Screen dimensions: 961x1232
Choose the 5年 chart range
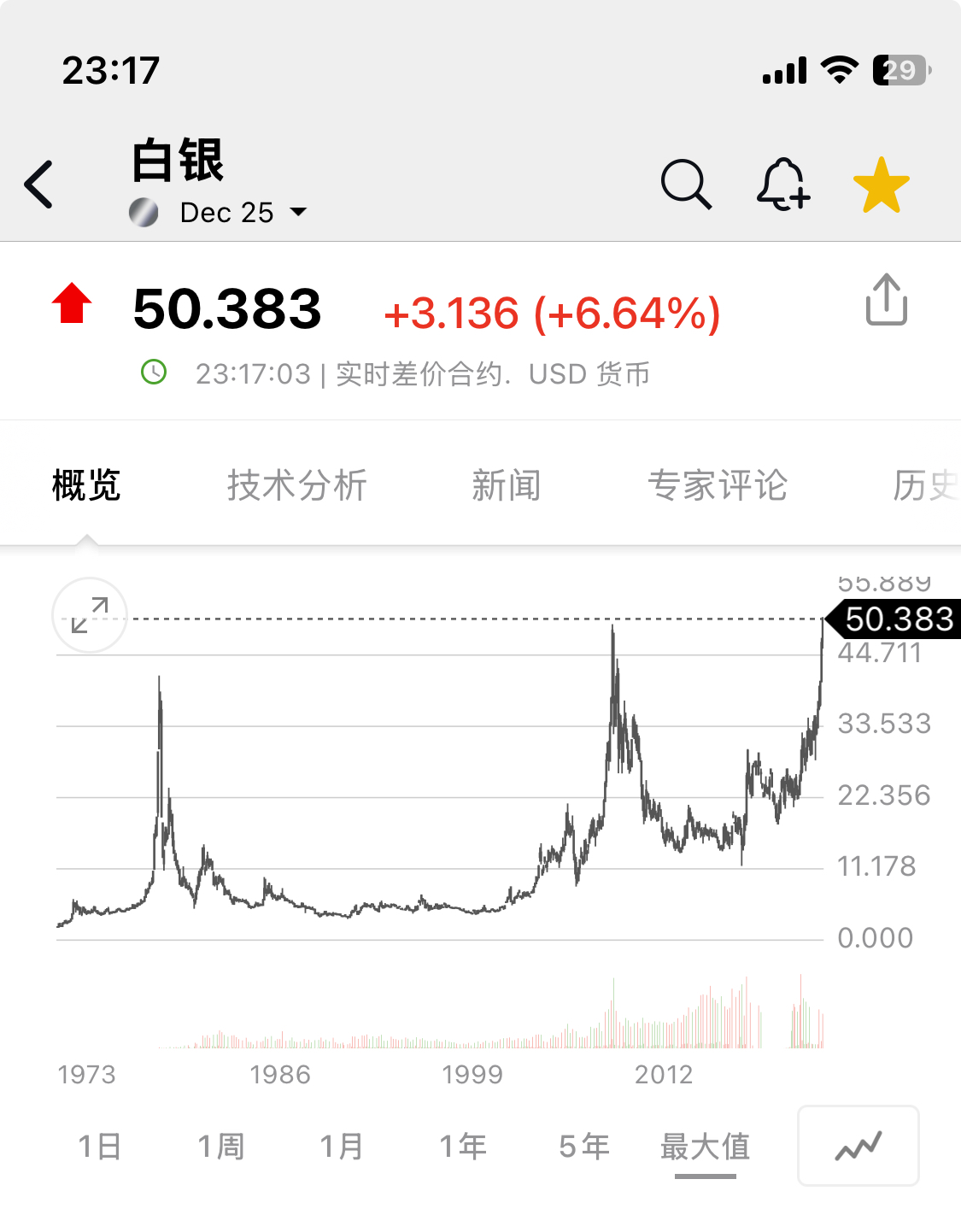coord(584,1146)
